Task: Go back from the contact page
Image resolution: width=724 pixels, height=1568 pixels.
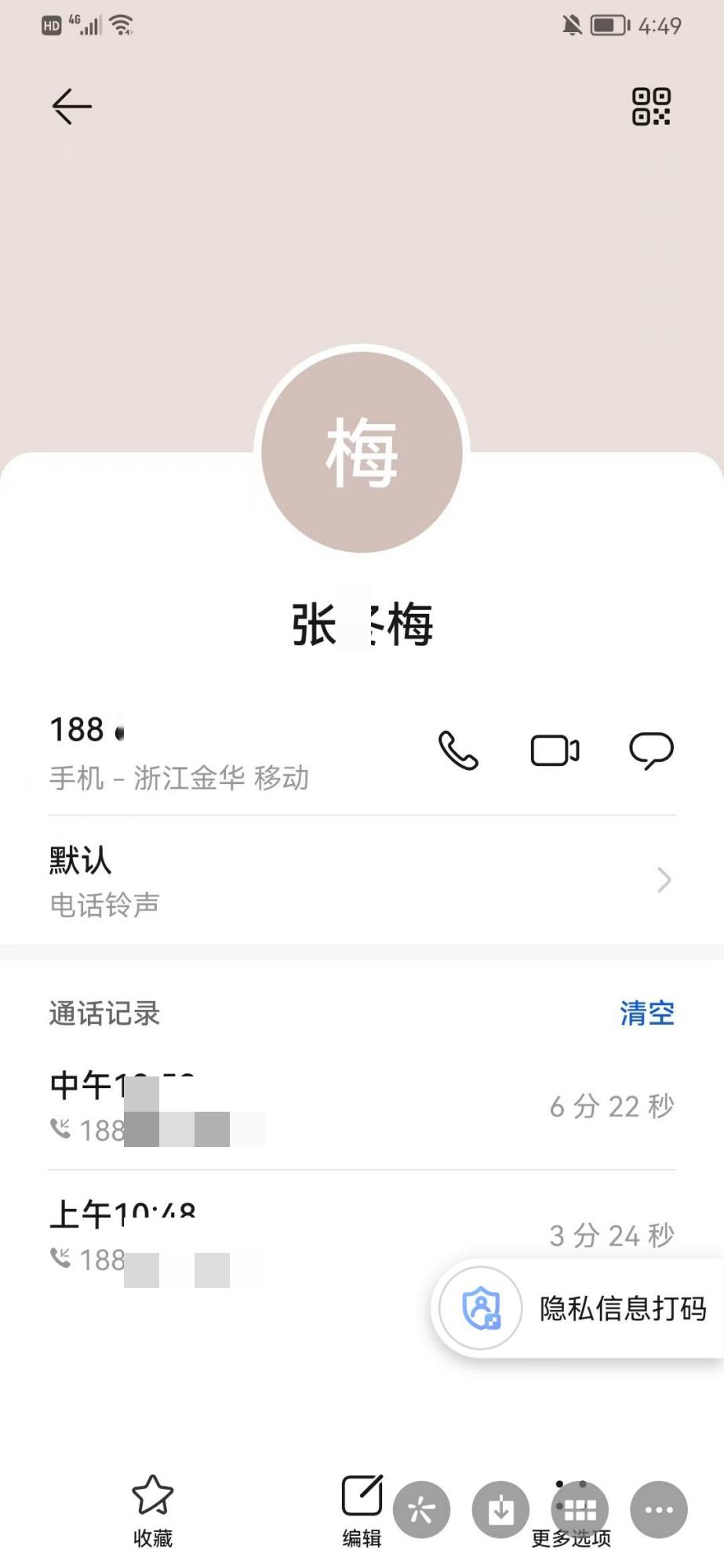Action: click(x=71, y=106)
